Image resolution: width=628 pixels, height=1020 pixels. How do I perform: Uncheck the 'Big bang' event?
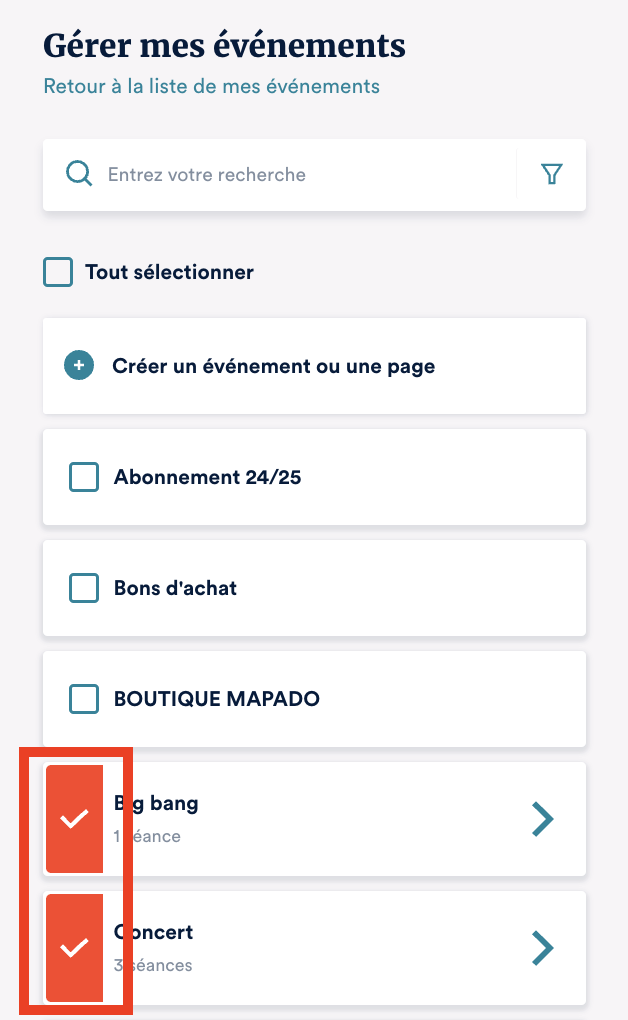pyautogui.click(x=74, y=819)
